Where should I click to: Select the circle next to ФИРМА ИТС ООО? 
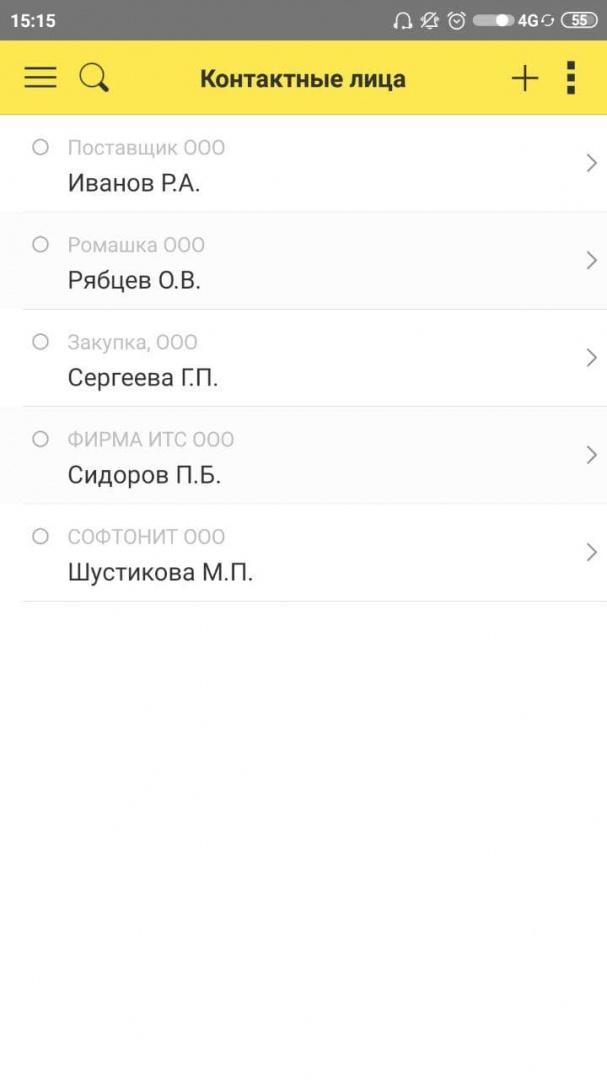tap(40, 439)
